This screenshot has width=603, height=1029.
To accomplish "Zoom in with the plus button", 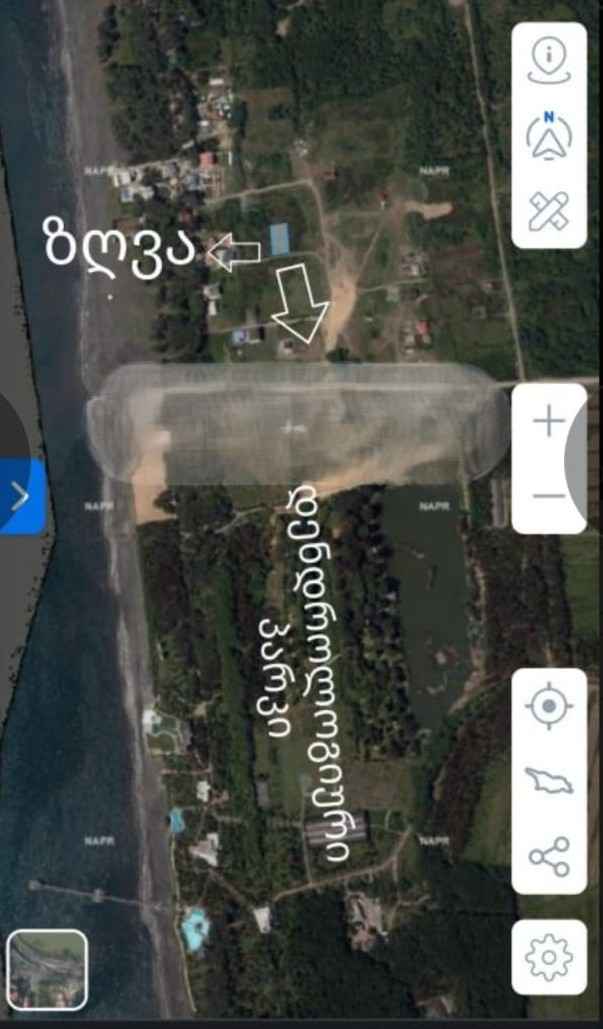I will coord(549,421).
